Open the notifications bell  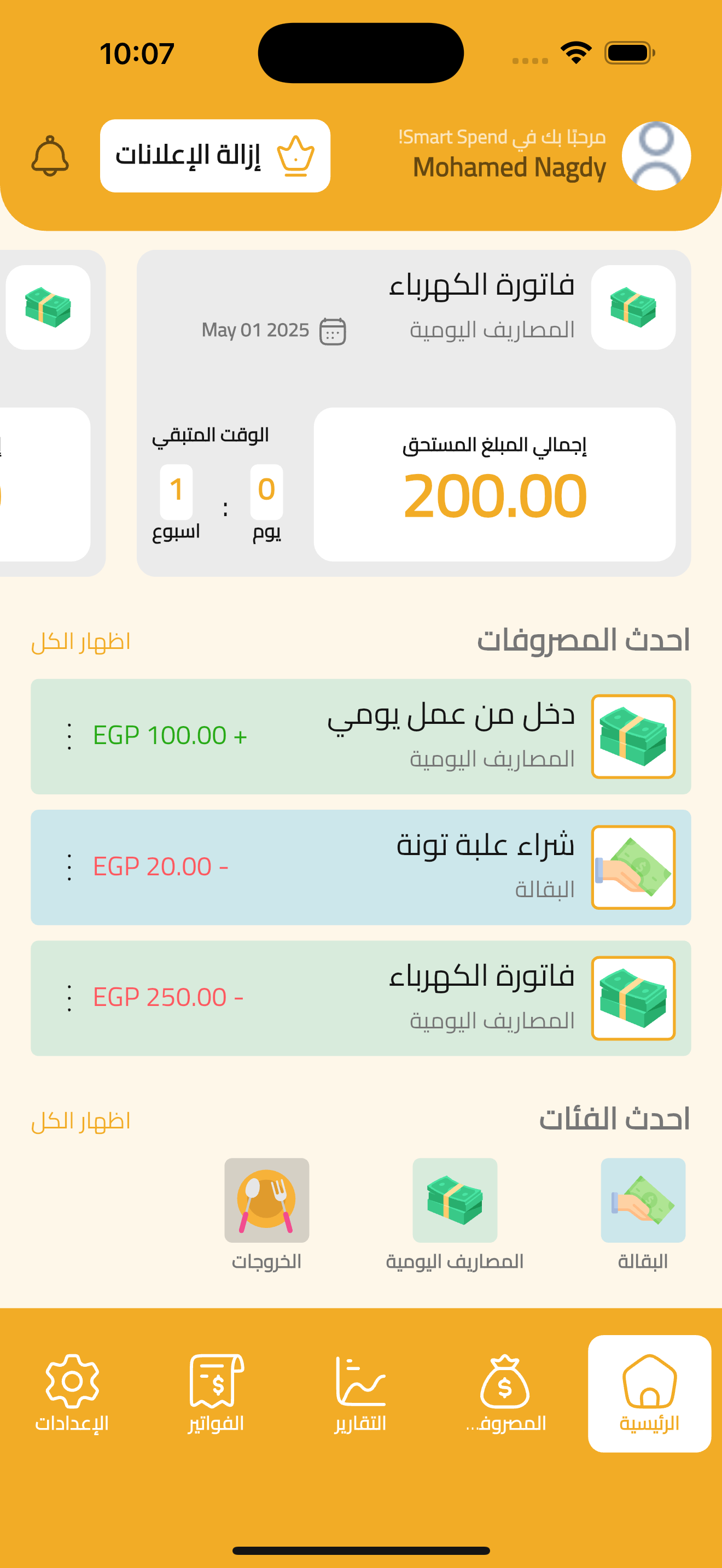click(x=50, y=156)
